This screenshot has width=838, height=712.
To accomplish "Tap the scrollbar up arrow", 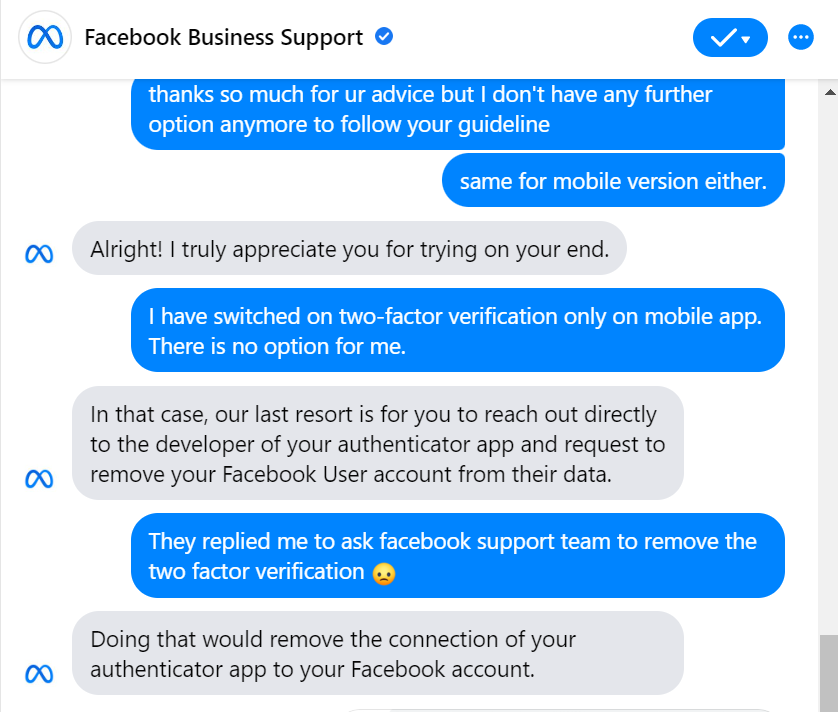I will (829, 91).
